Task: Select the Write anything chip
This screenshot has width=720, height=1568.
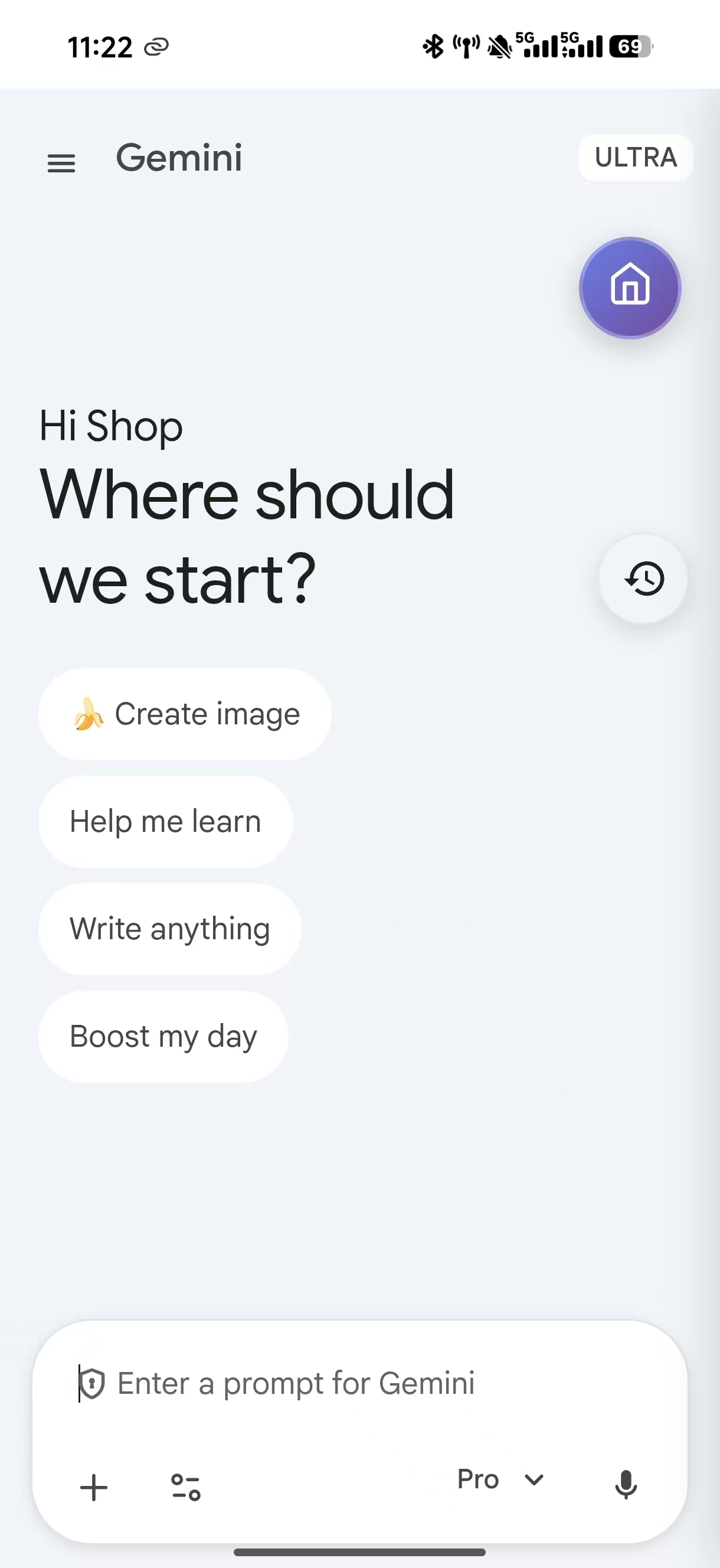Action: [x=170, y=929]
